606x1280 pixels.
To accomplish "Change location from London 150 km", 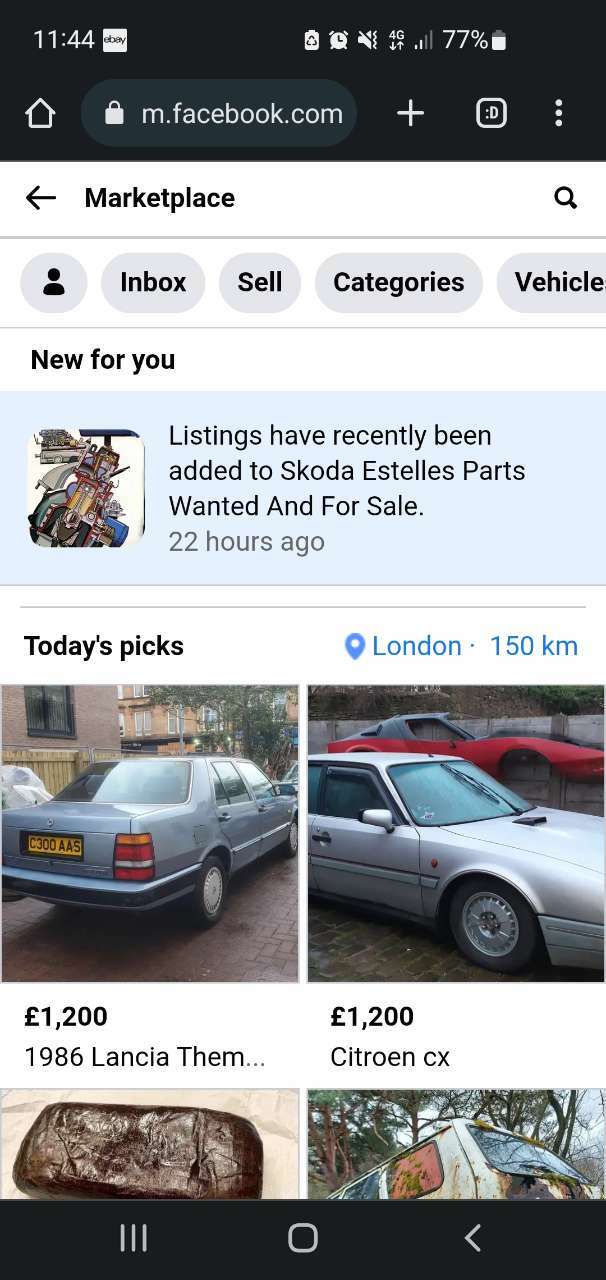I will (x=461, y=646).
